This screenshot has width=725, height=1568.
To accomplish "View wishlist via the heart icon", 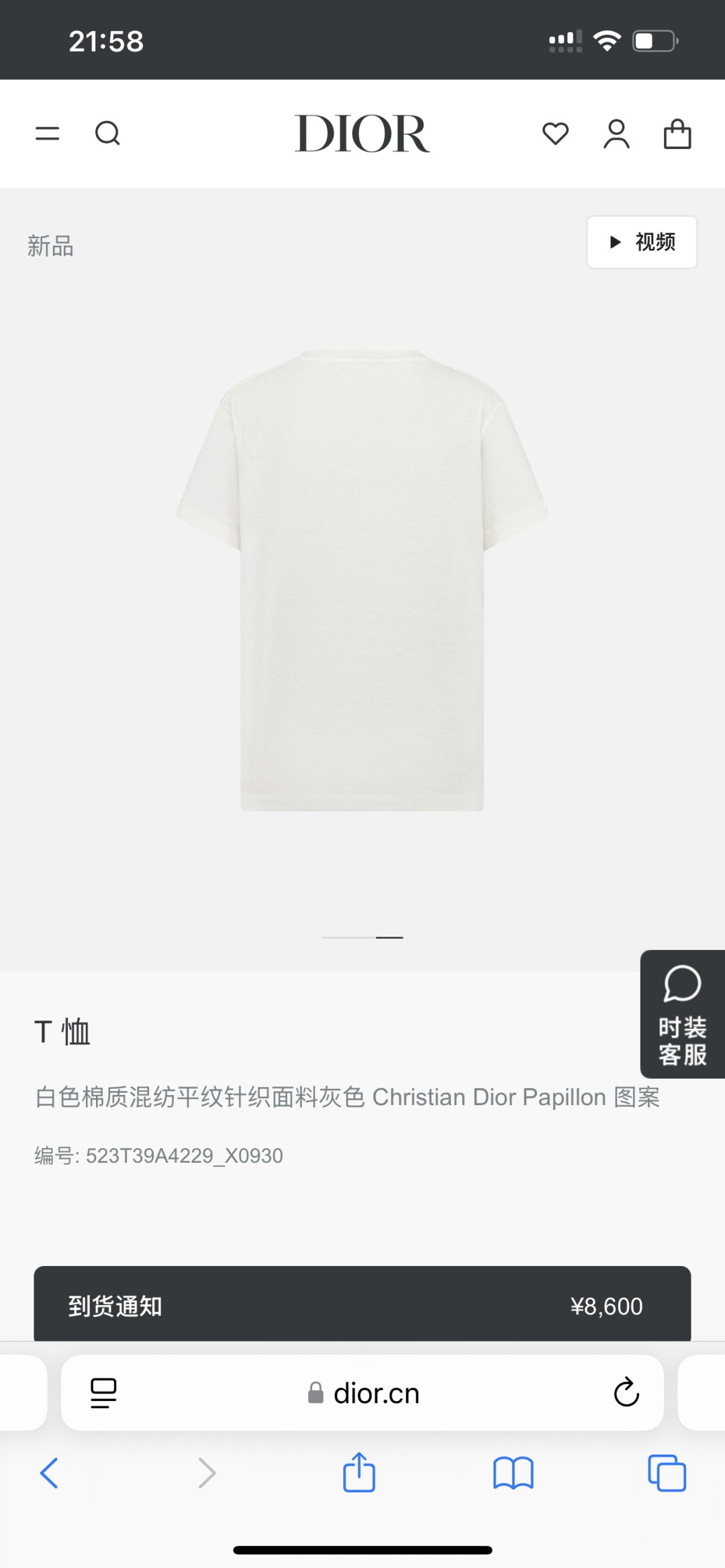I will (x=555, y=134).
